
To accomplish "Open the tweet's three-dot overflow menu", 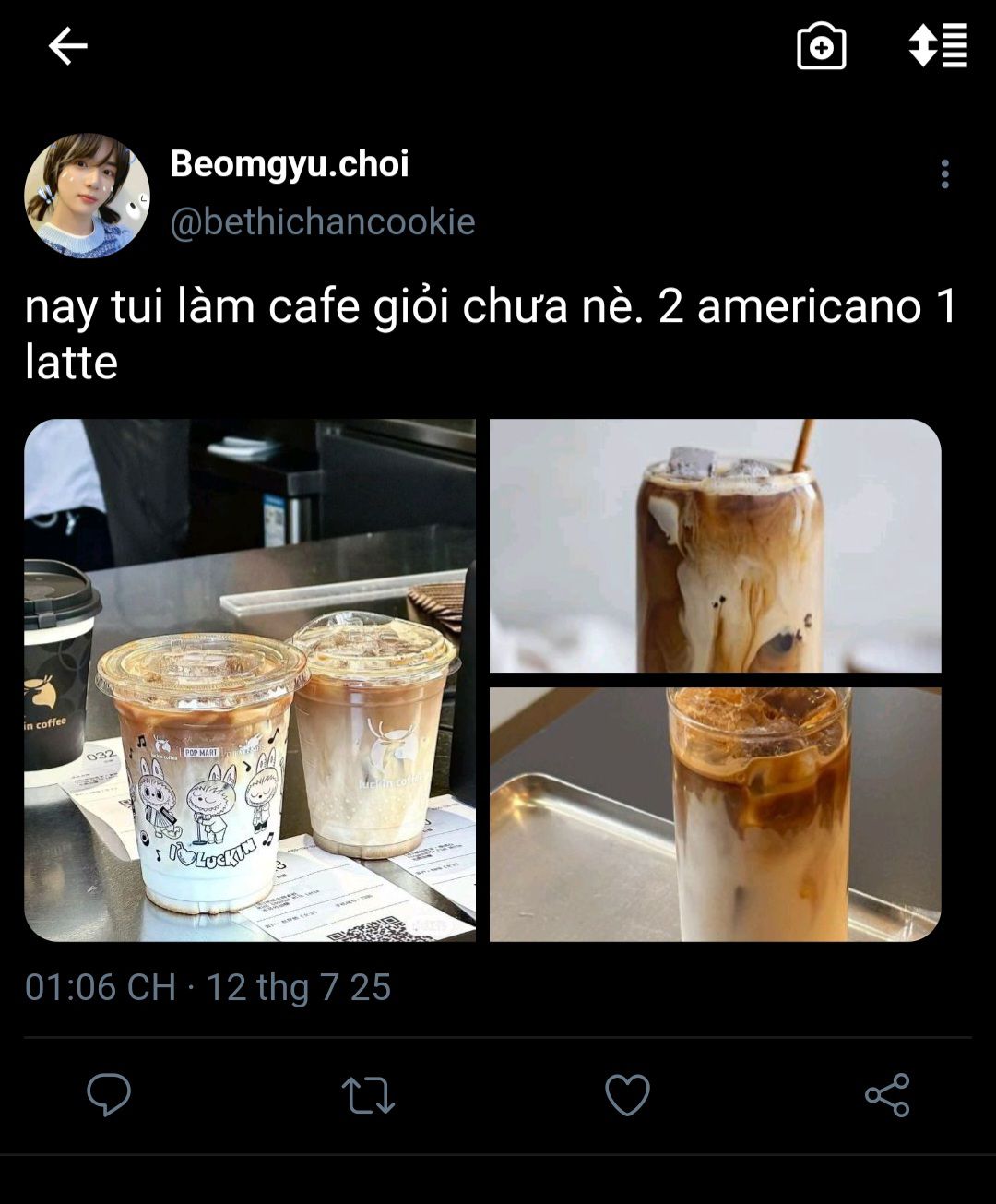I will 944,174.
